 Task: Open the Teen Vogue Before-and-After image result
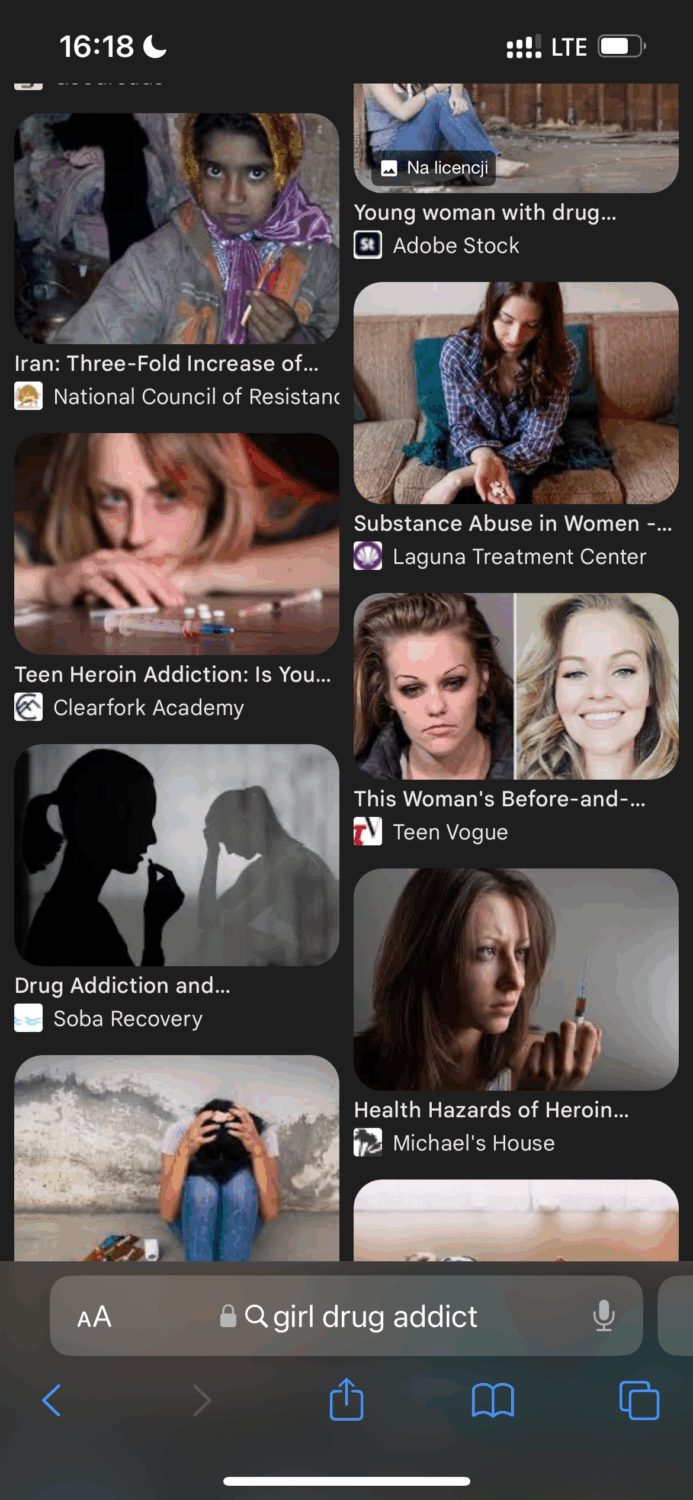coord(516,686)
